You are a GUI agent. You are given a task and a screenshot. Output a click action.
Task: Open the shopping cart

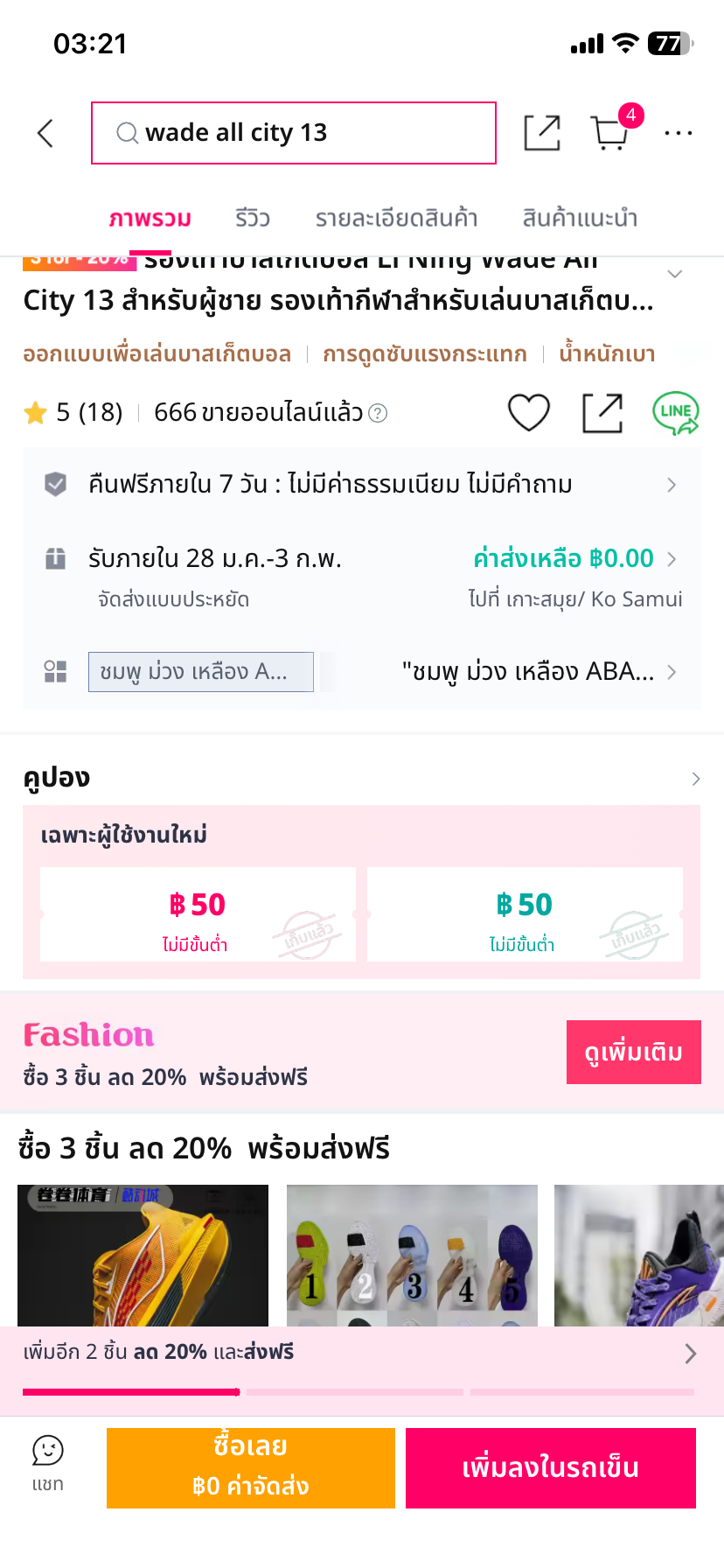(x=610, y=133)
